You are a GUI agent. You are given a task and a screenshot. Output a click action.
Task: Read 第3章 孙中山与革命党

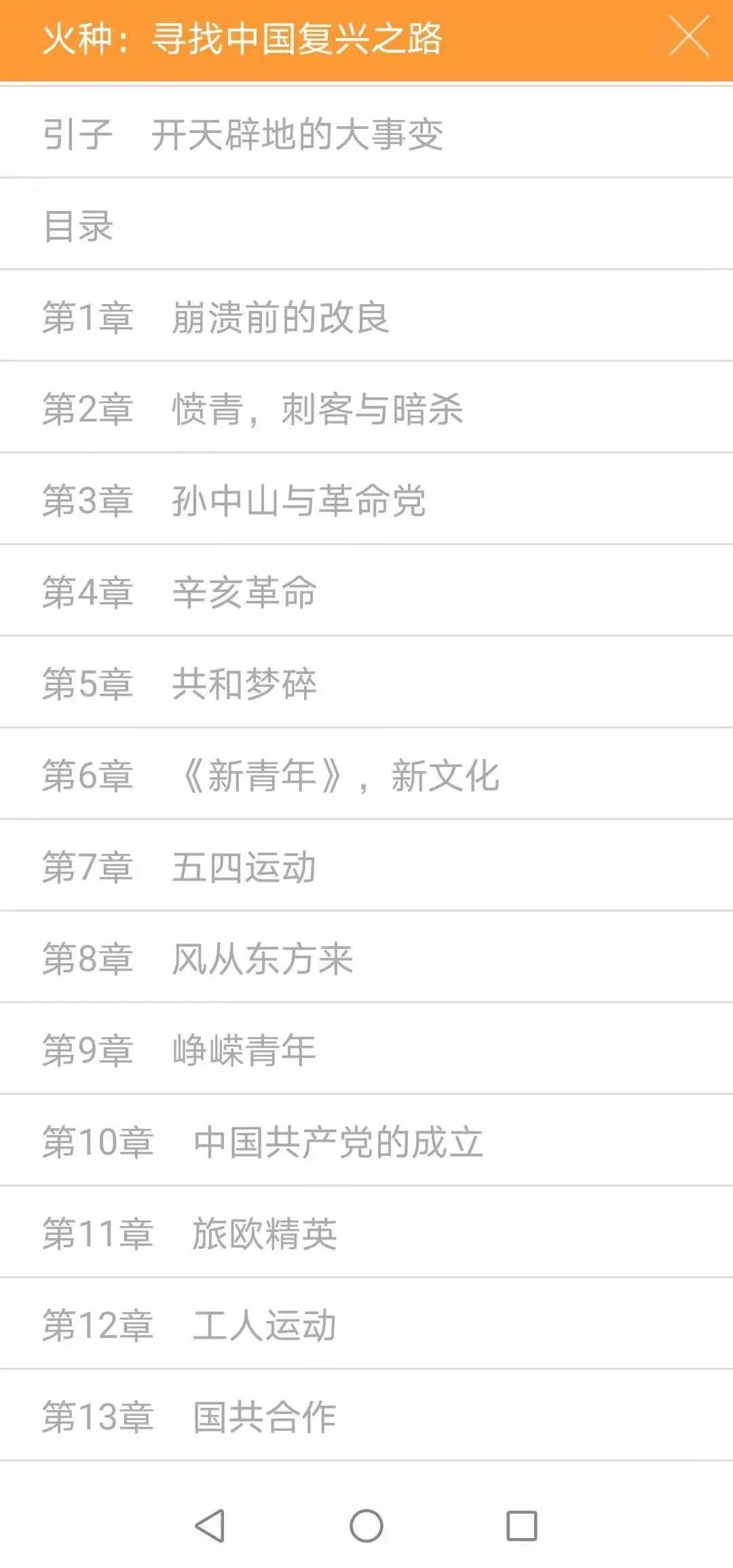[x=238, y=500]
